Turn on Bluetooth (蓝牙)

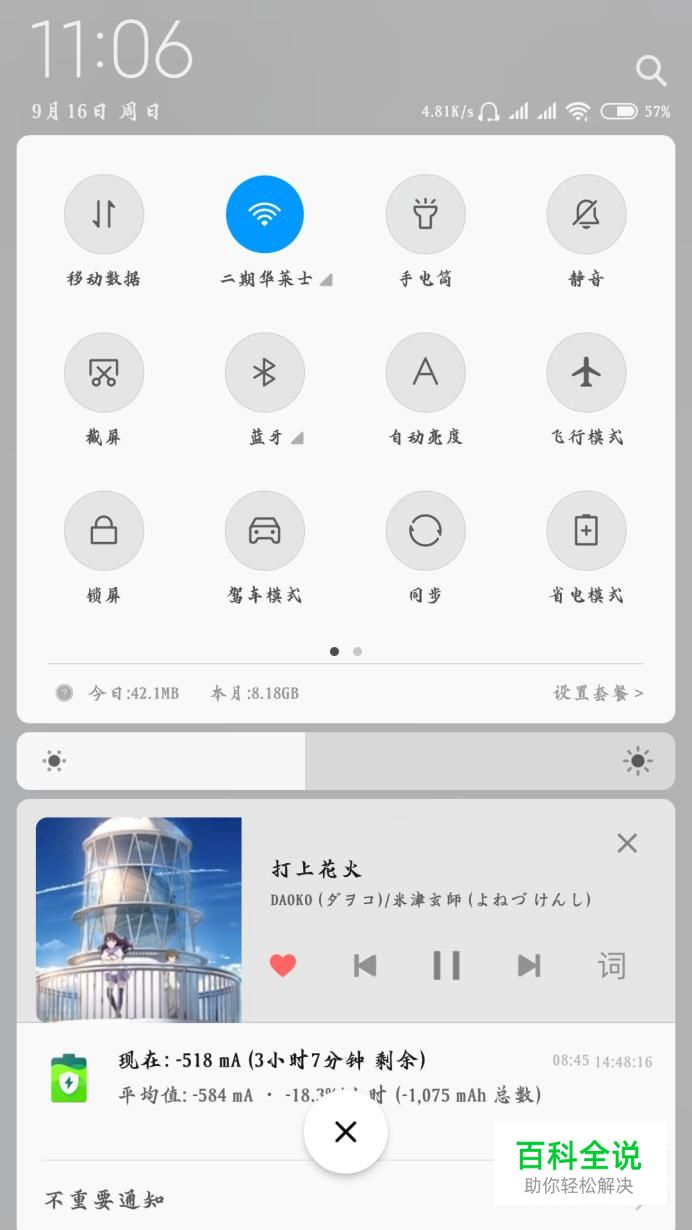[265, 373]
